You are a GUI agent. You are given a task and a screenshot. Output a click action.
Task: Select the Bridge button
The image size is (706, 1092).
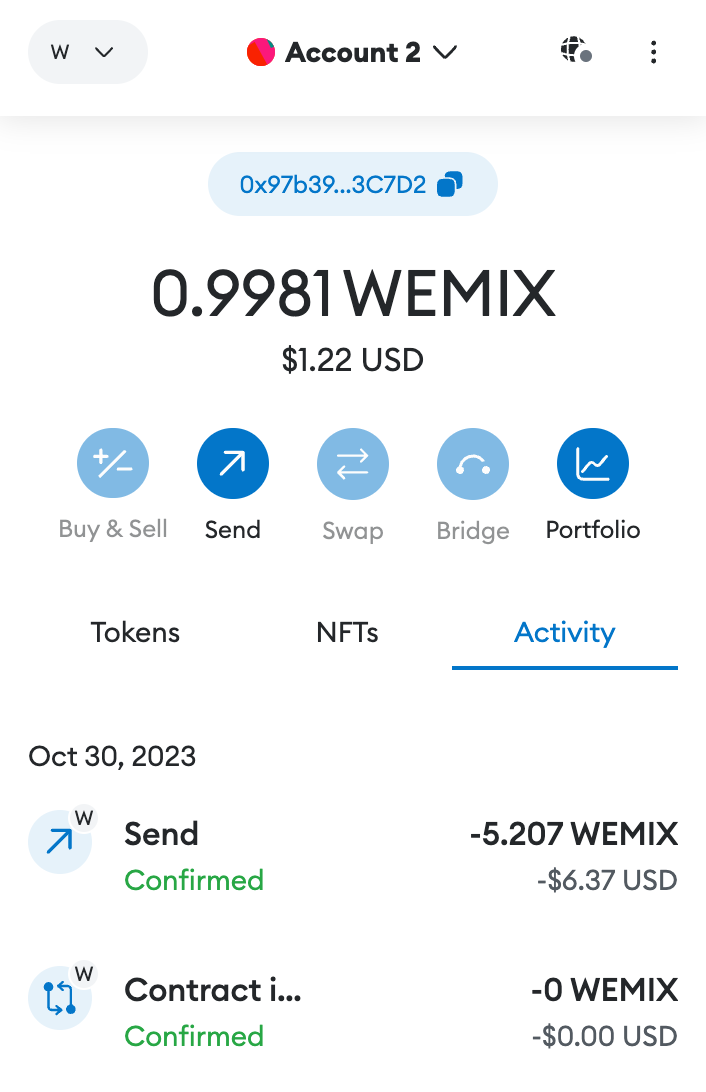click(x=472, y=464)
